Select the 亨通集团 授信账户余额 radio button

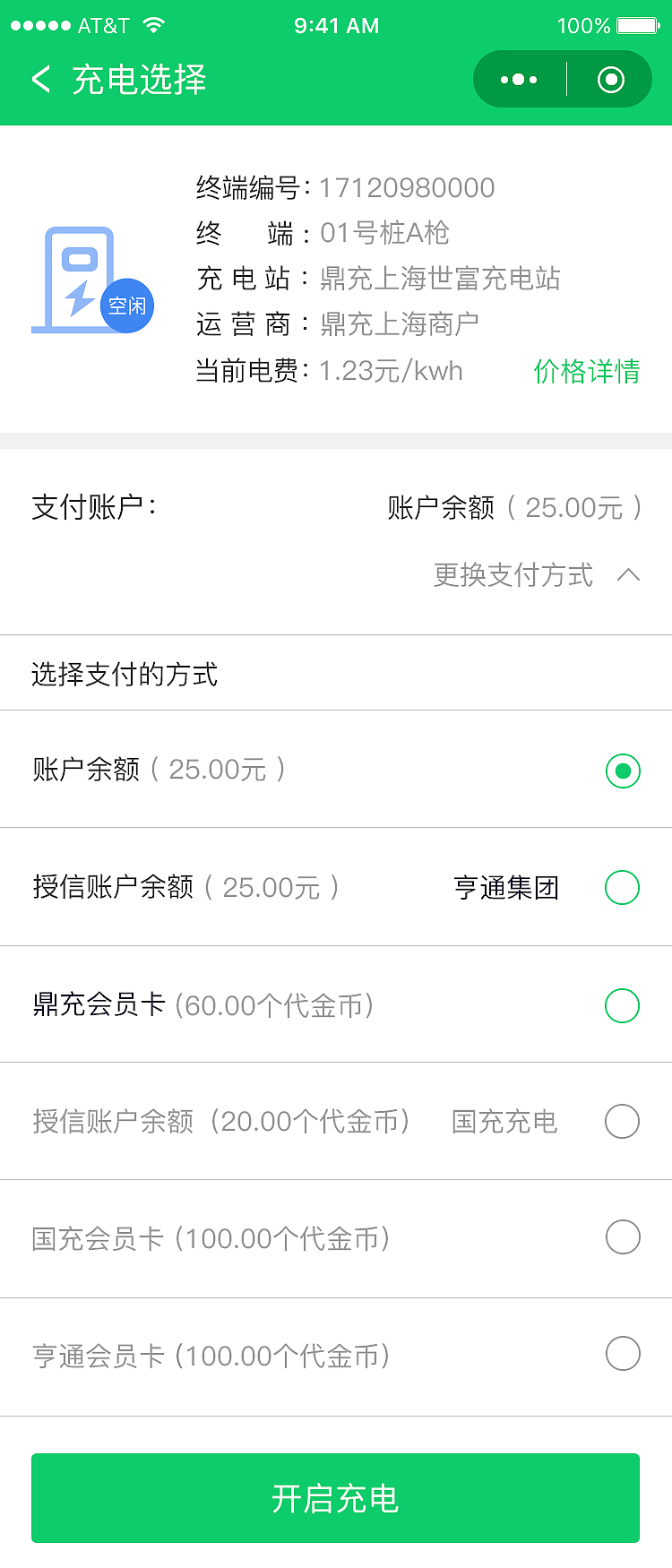coord(622,887)
